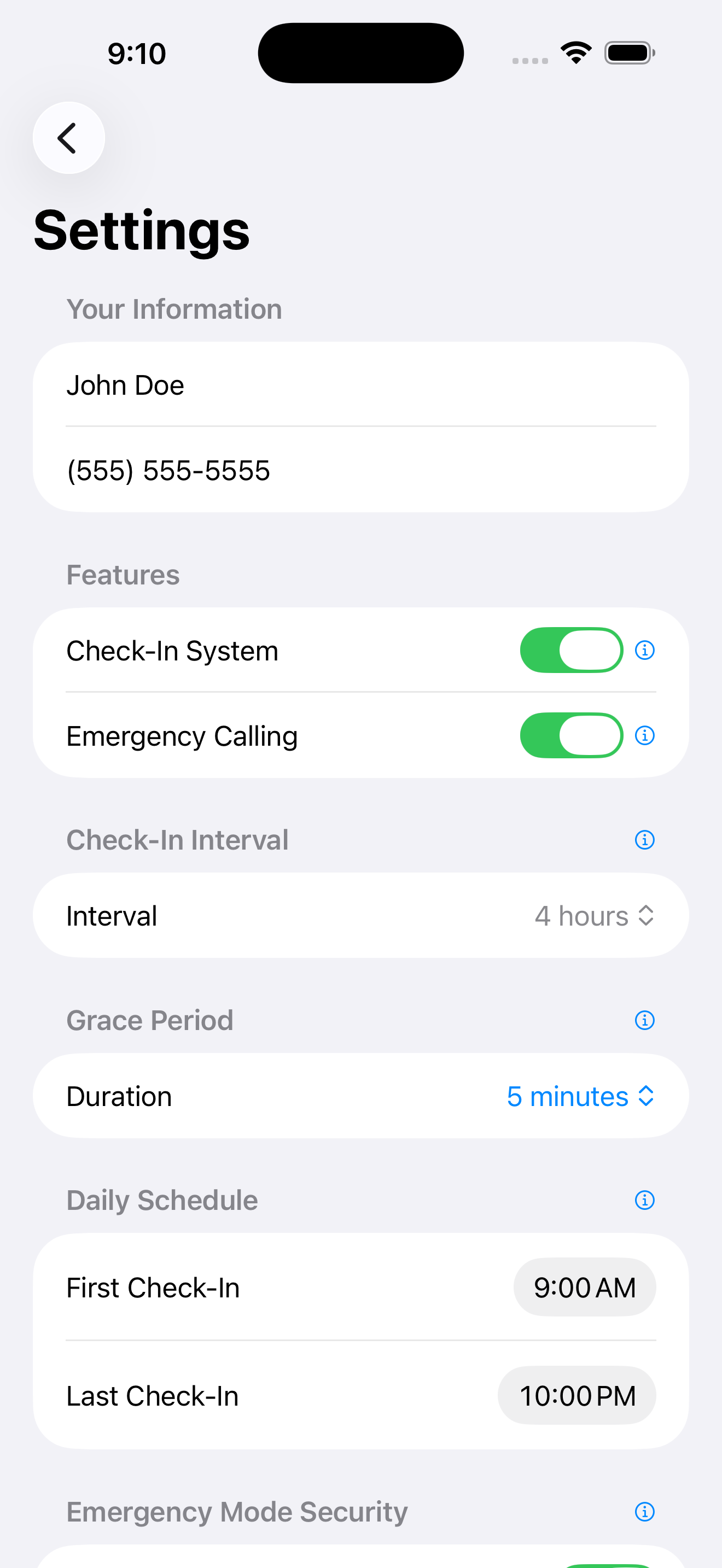Tap the back navigation chevron
722x1568 pixels.
click(69, 138)
